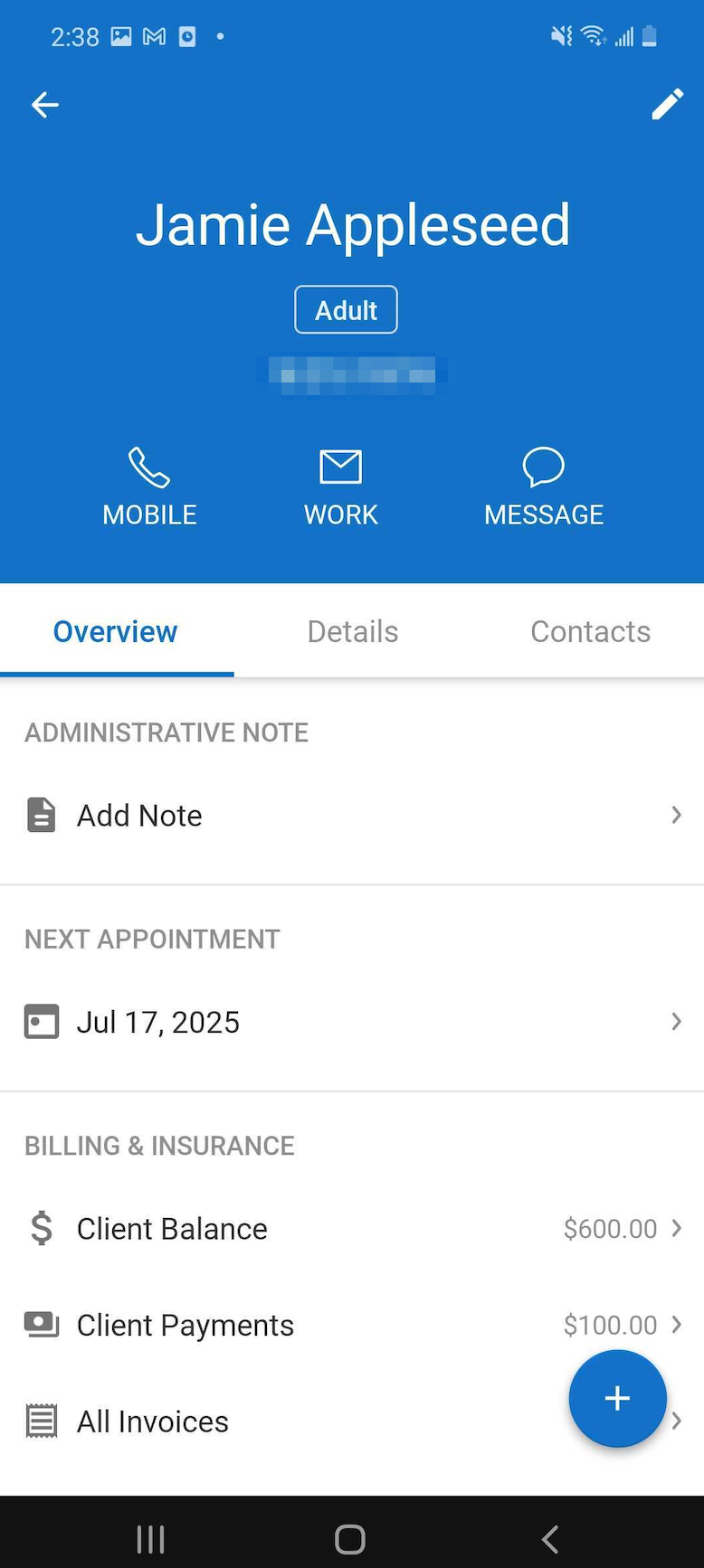Tap the floating plus button
Viewport: 704px width, 1568px height.
tap(617, 1398)
